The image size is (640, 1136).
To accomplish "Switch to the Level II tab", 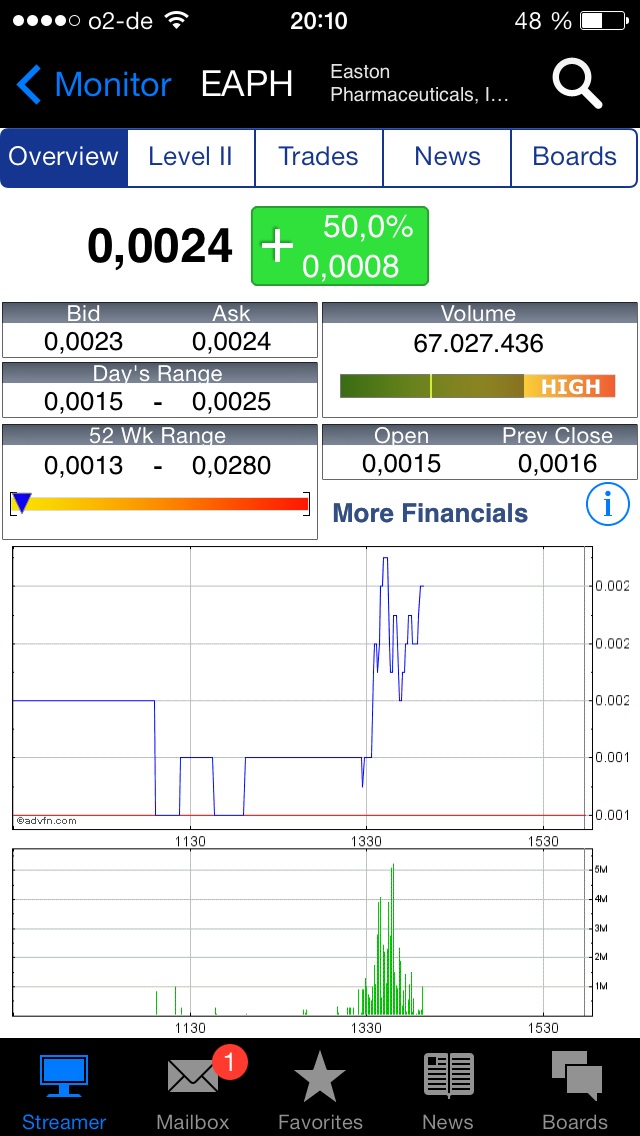I will pyautogui.click(x=190, y=157).
